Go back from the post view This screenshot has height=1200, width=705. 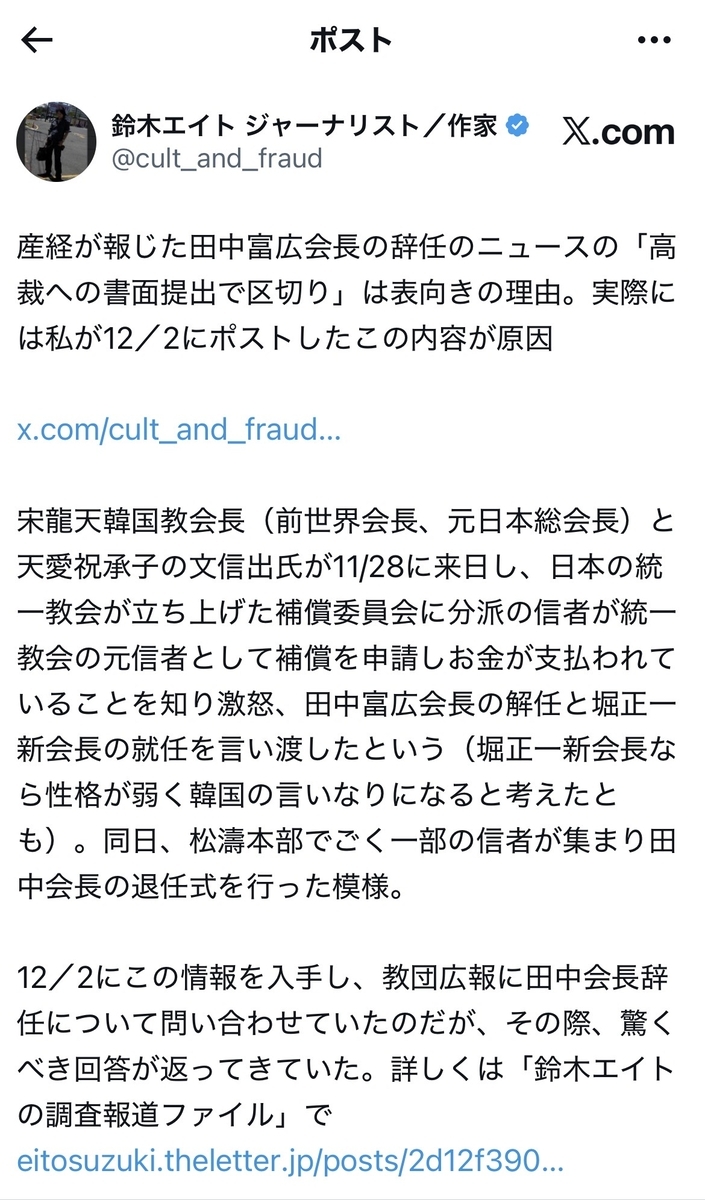pyautogui.click(x=37, y=41)
